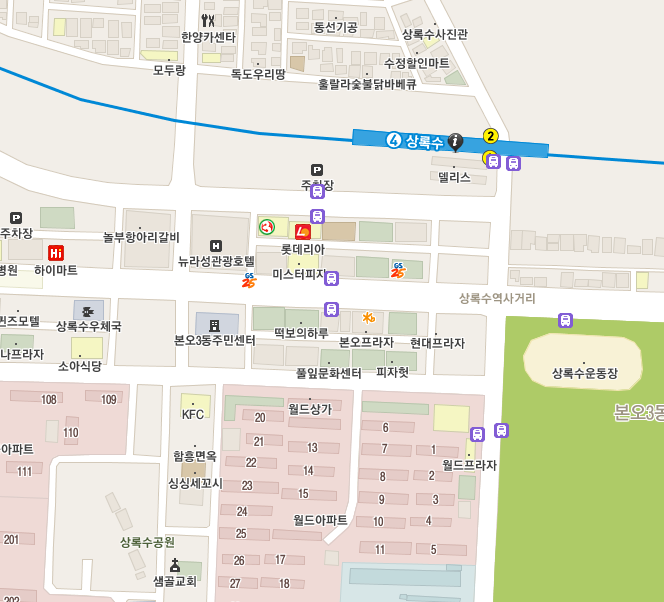Open the bus stop above 상록수운동장

(x=565, y=320)
